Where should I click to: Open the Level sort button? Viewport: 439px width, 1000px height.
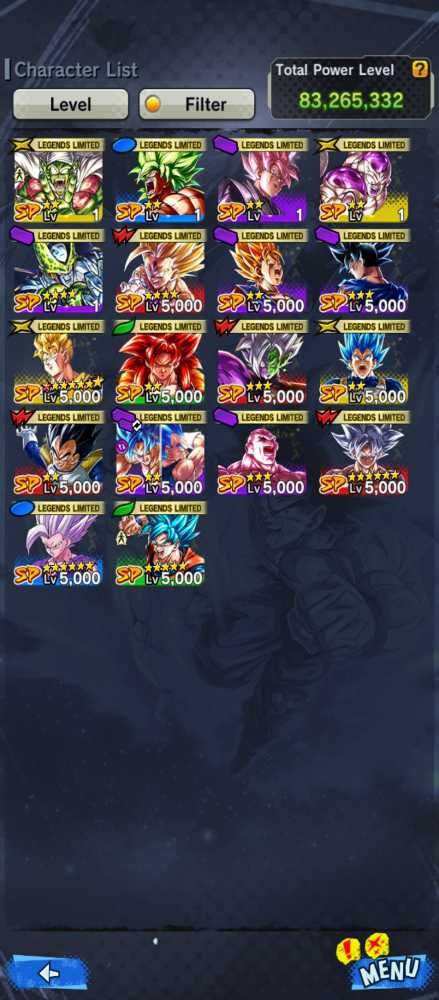(x=70, y=104)
